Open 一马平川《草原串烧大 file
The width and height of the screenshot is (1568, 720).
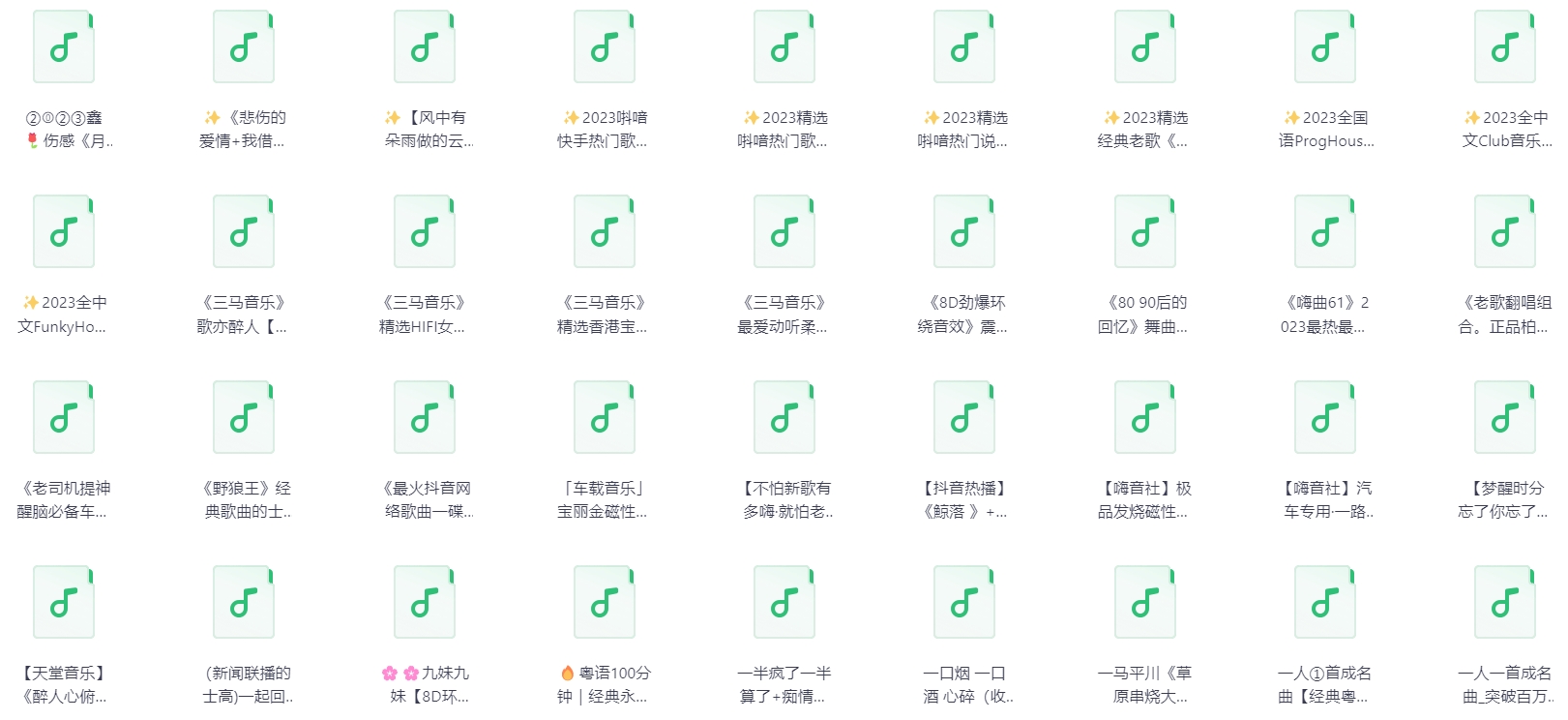click(1145, 603)
